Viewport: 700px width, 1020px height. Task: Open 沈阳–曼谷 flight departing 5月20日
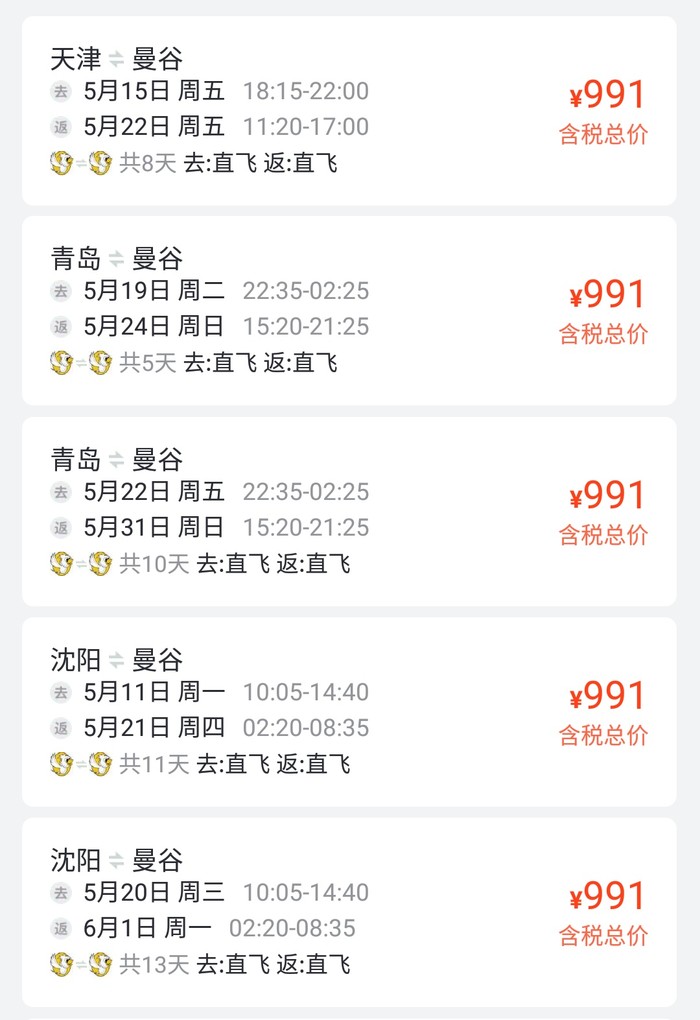[349, 911]
